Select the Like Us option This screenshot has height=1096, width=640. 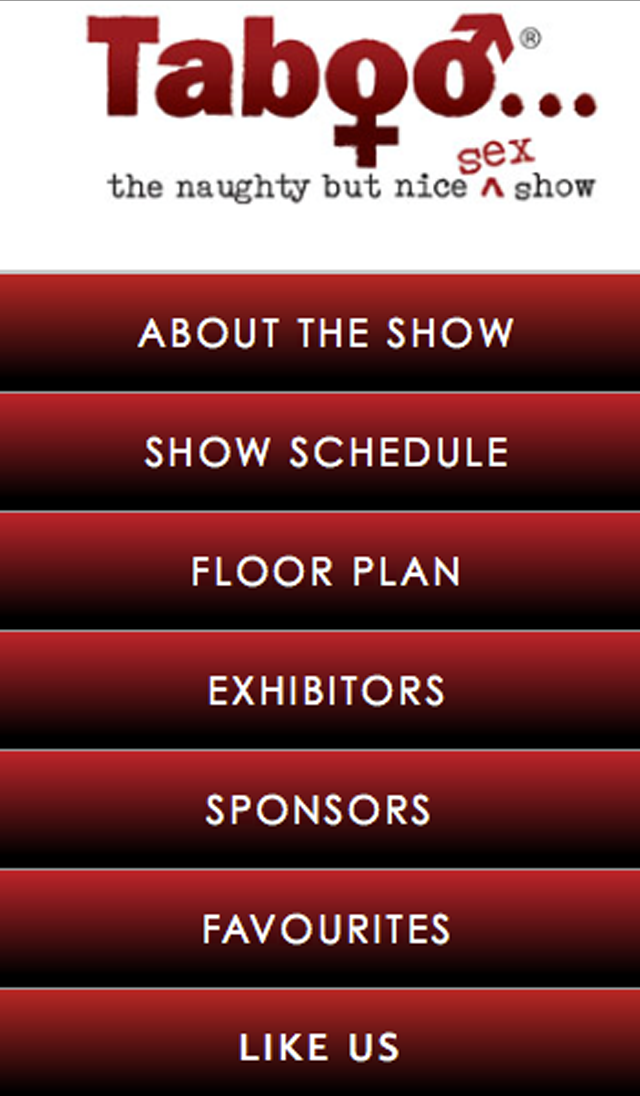[320, 1045]
